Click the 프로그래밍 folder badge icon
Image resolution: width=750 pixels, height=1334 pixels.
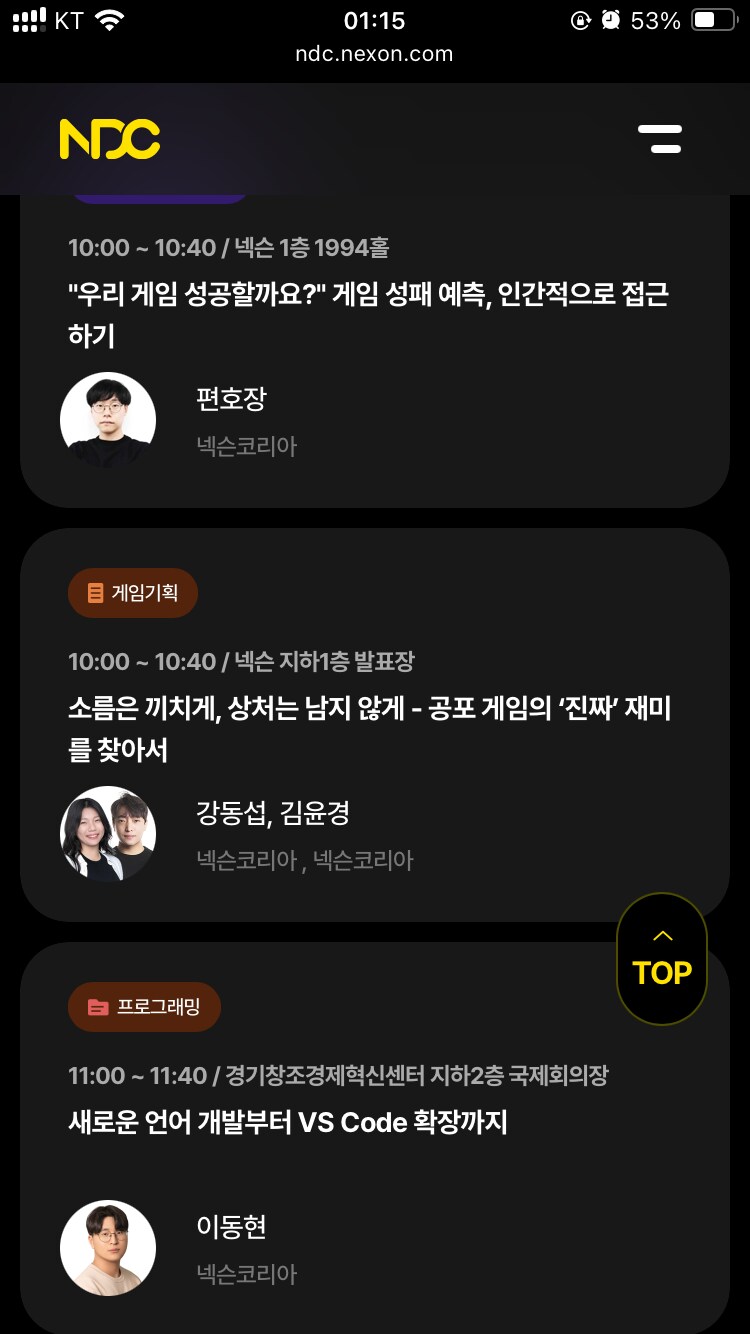[x=95, y=1007]
